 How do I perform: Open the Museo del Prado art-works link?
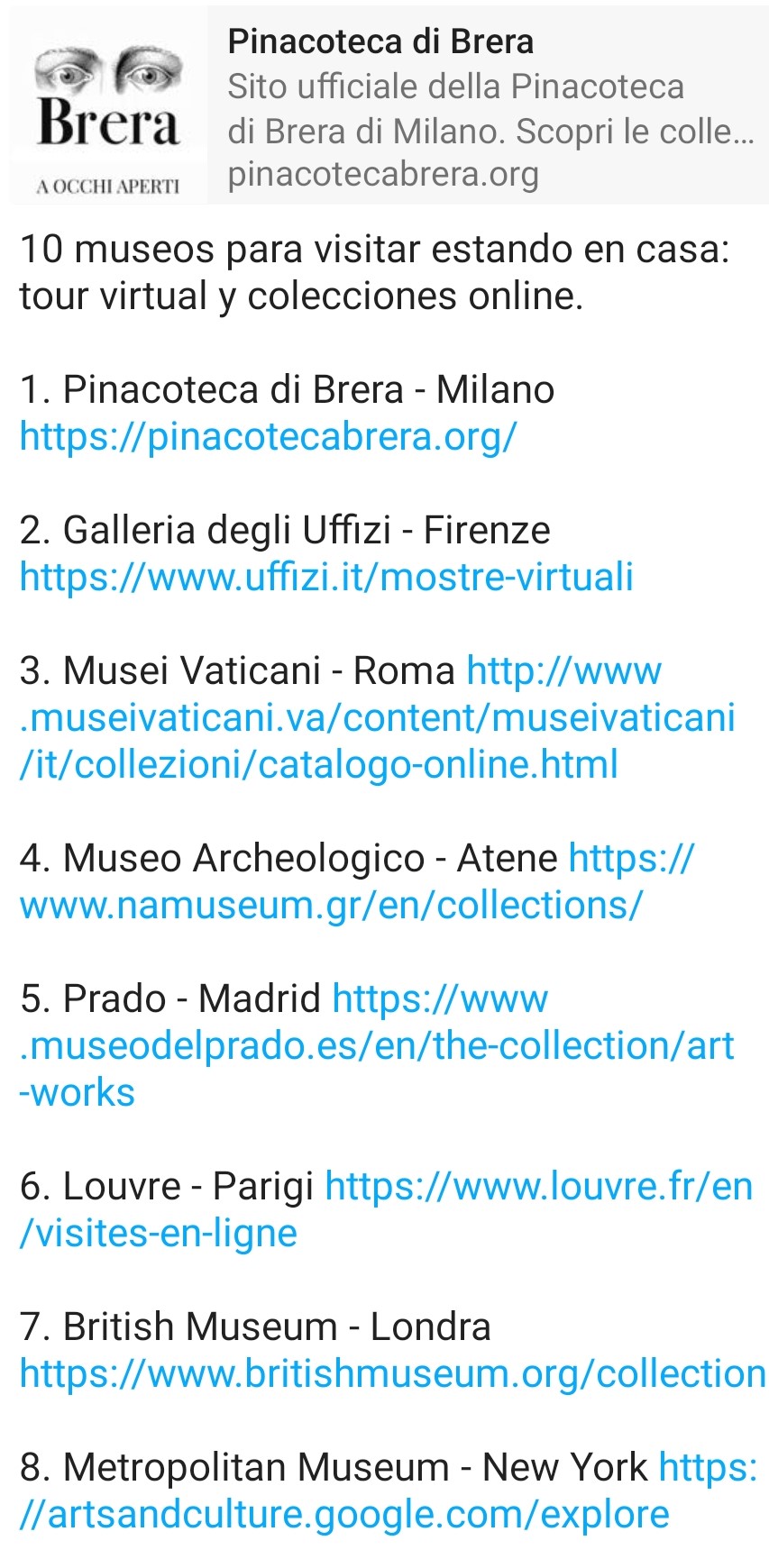(377, 1046)
